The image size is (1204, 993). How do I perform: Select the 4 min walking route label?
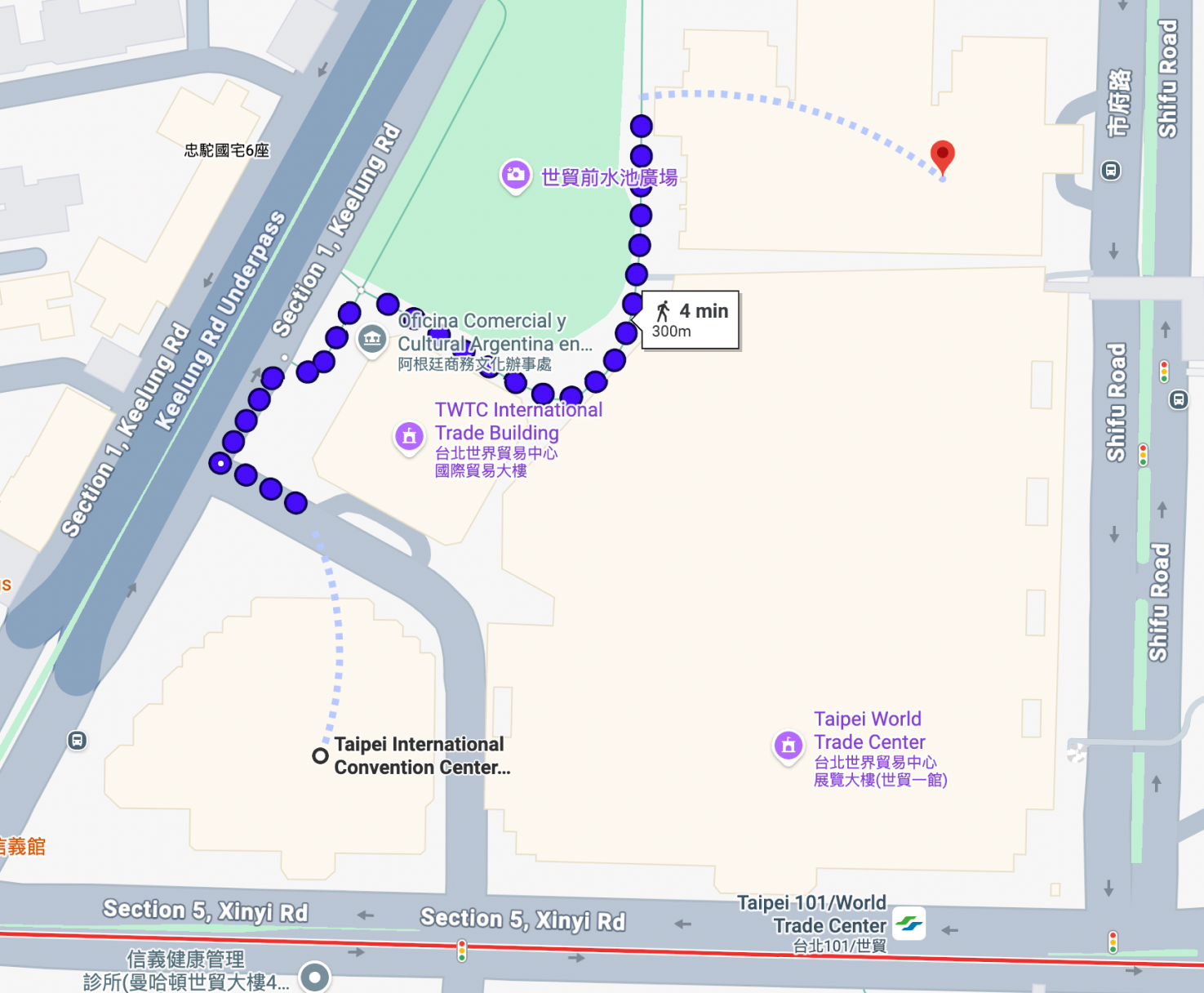[x=691, y=320]
